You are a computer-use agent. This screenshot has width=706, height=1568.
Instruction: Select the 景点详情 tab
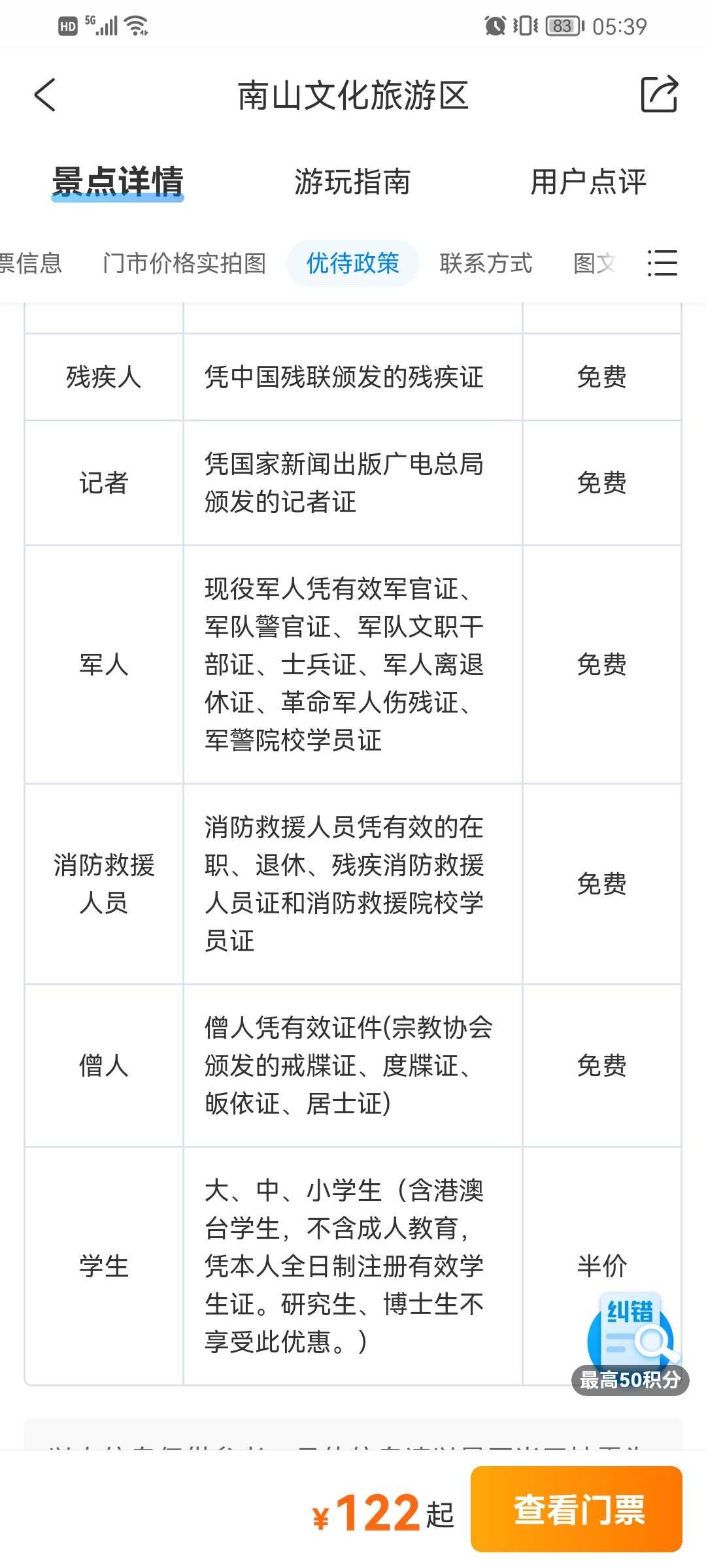[118, 182]
